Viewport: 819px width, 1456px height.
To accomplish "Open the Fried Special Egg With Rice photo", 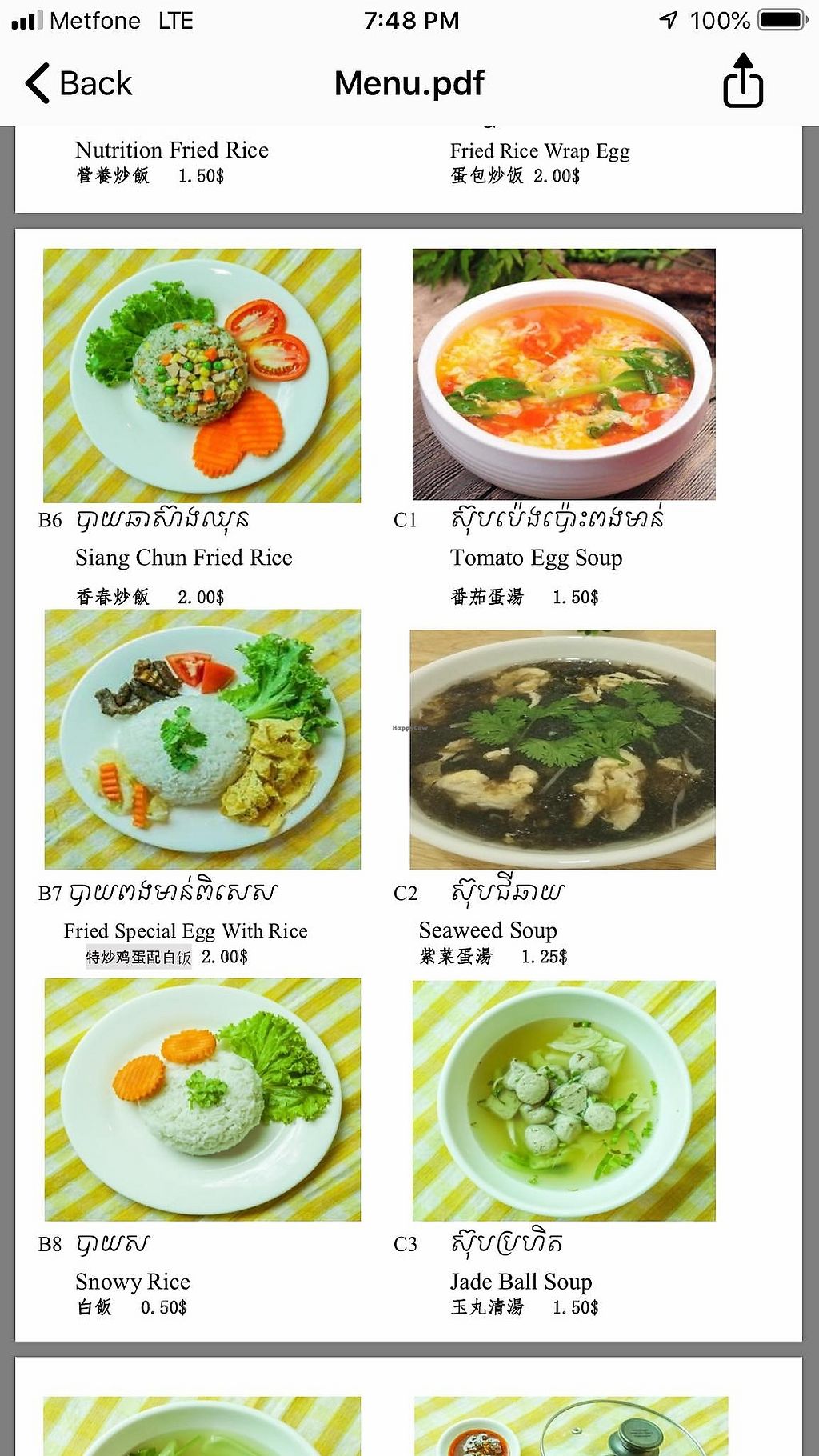I will tap(204, 737).
